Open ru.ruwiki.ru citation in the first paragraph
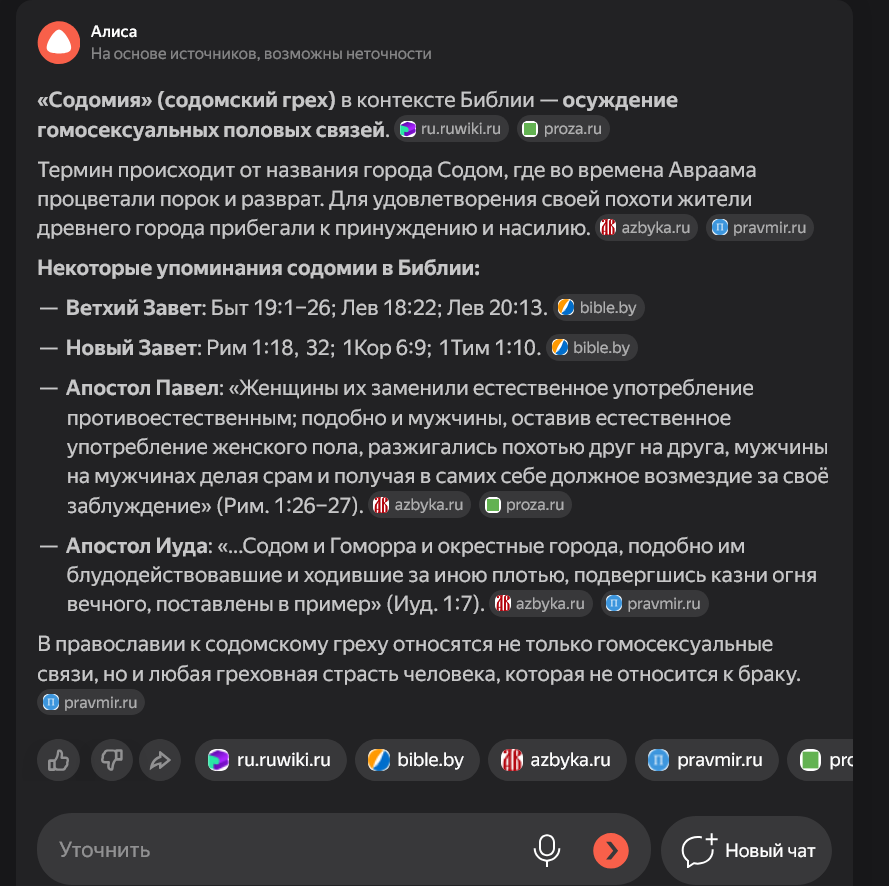The height and width of the screenshot is (886, 889). point(452,129)
